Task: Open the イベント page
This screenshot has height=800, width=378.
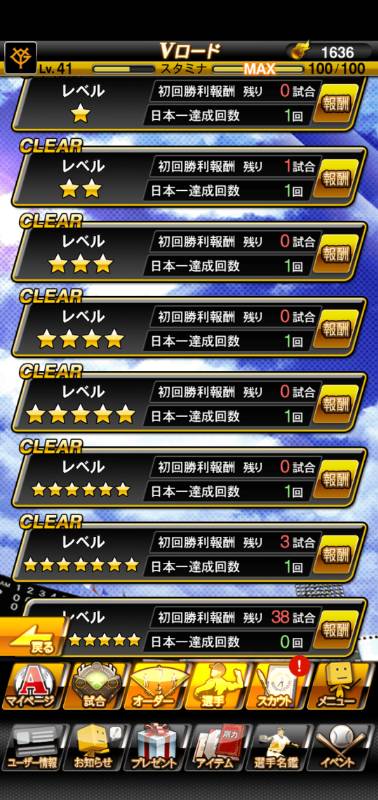Action: pos(340,748)
